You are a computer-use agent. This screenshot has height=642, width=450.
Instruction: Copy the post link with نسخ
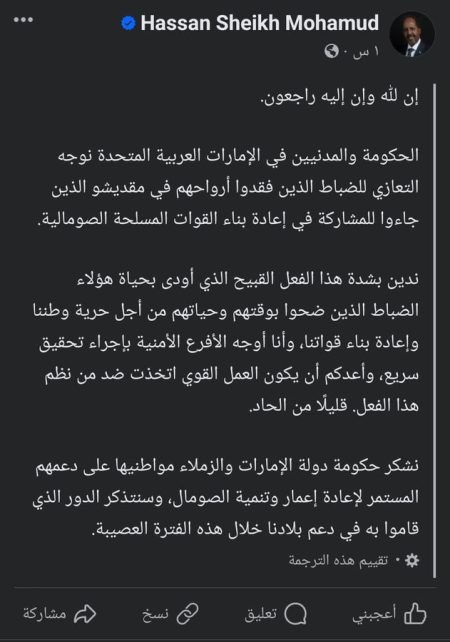(170, 614)
